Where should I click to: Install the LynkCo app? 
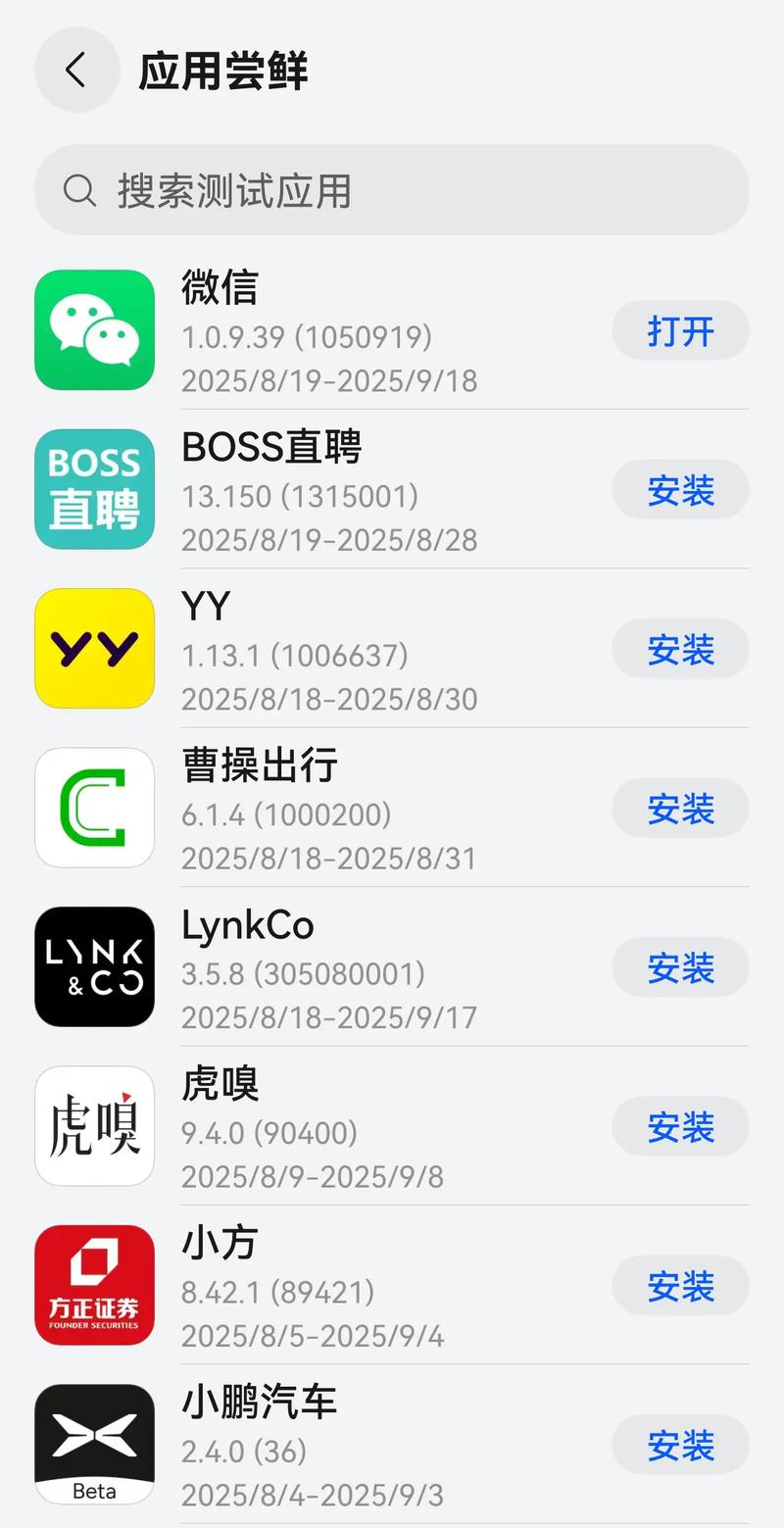[x=680, y=968]
